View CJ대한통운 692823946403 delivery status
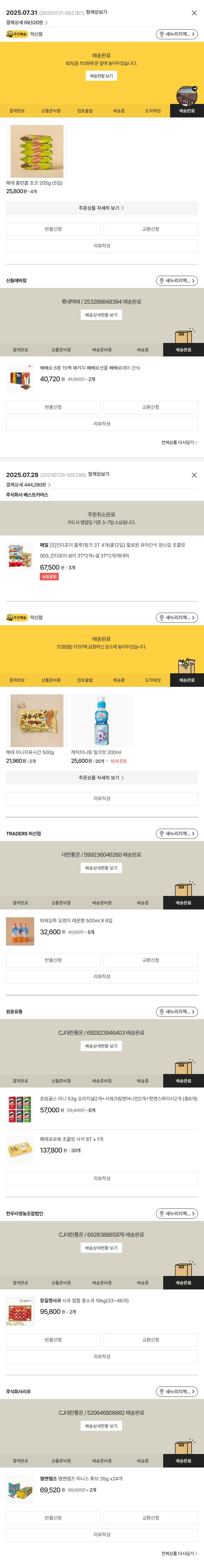Screen dimensions: 204x1568 [x=102, y=1046]
